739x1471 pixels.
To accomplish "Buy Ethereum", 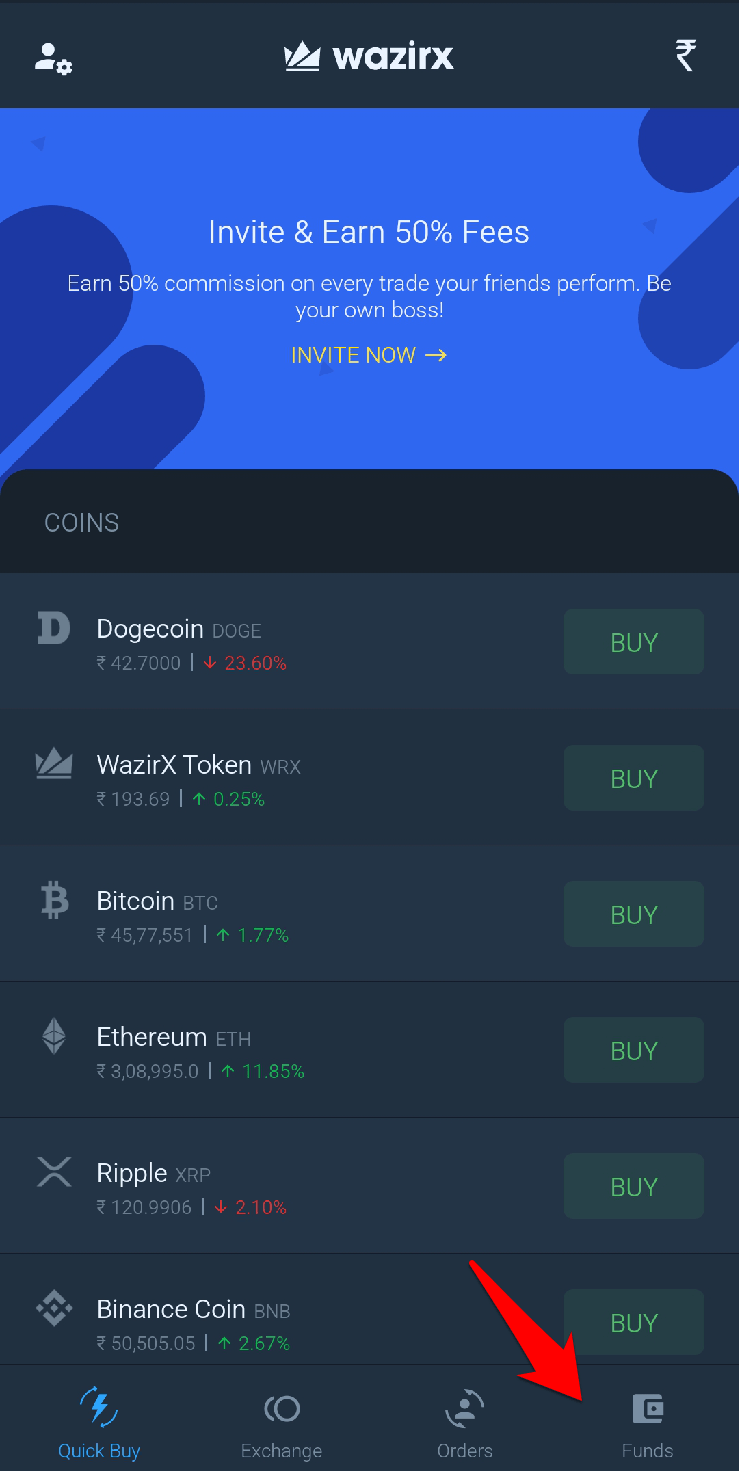I will pos(633,1050).
